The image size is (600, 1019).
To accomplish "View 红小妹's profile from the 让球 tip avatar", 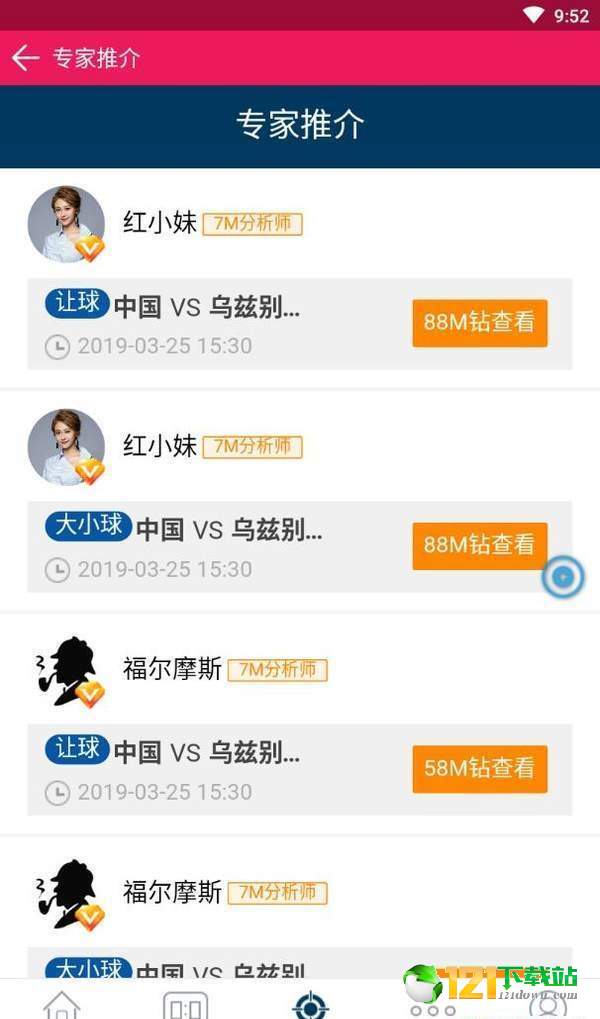I will (x=66, y=224).
